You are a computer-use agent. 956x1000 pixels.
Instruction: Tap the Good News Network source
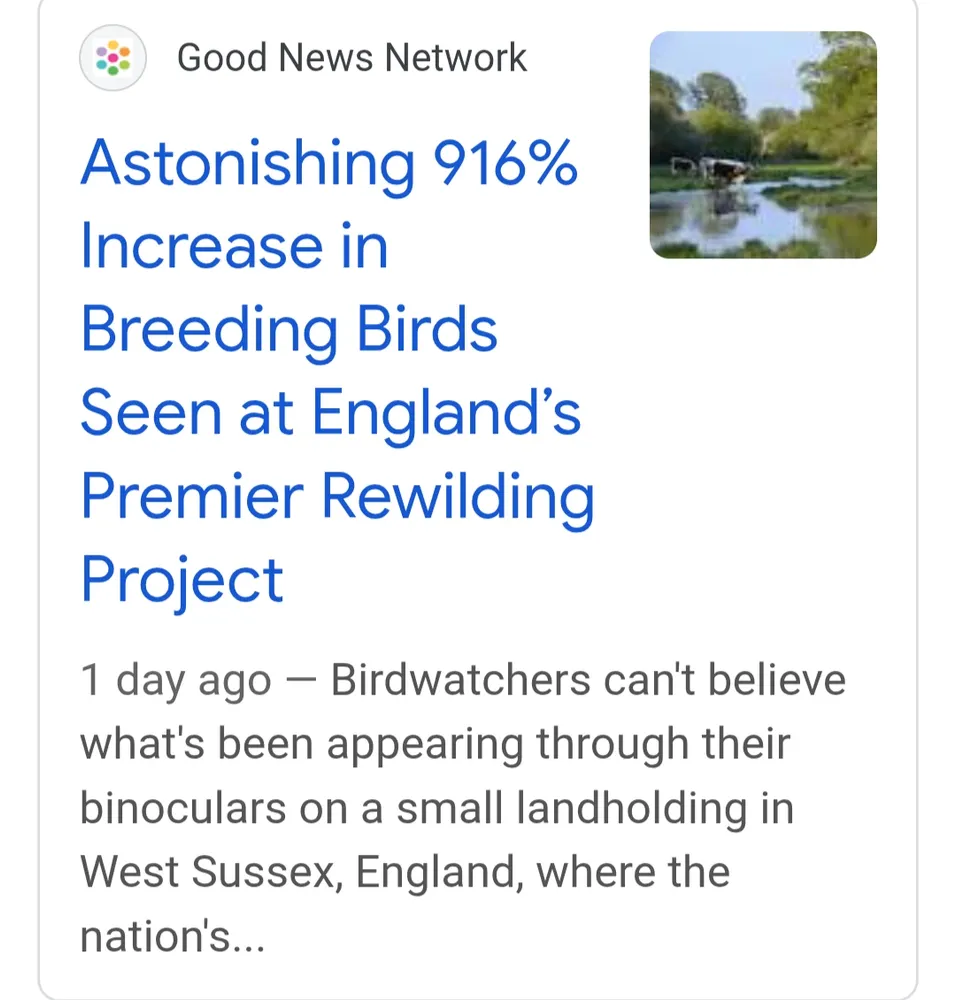(x=351, y=58)
